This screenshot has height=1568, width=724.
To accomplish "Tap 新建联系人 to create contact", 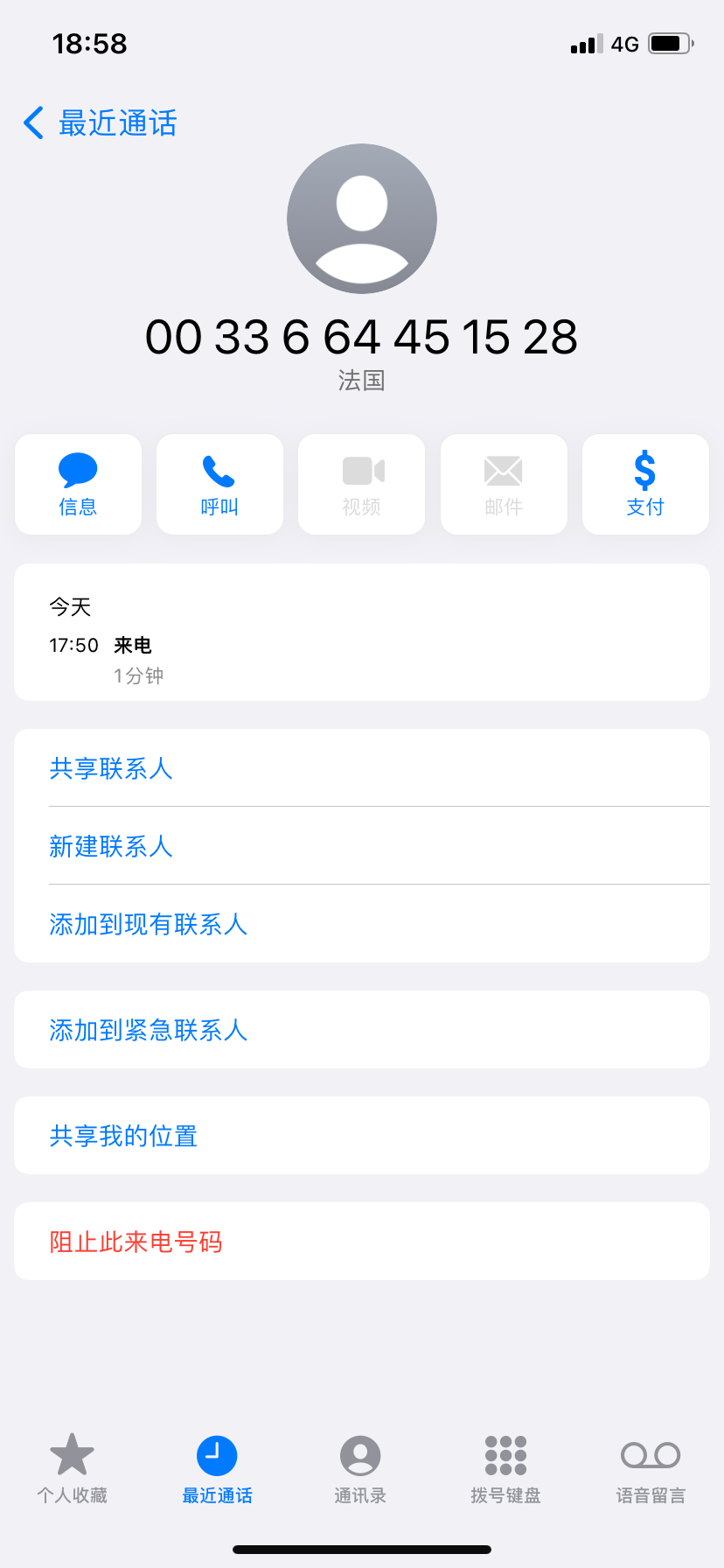I will click(111, 846).
